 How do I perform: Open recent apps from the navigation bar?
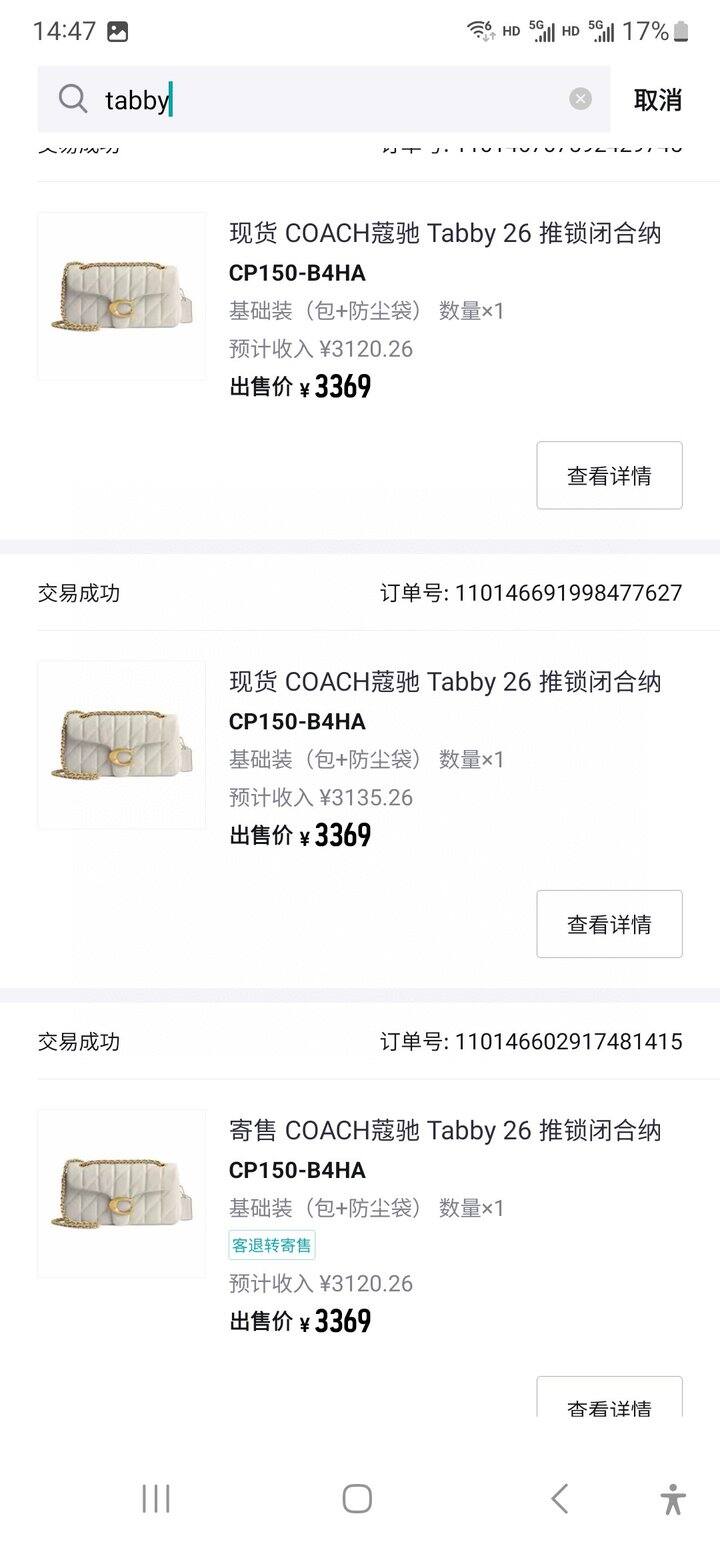[x=156, y=1498]
